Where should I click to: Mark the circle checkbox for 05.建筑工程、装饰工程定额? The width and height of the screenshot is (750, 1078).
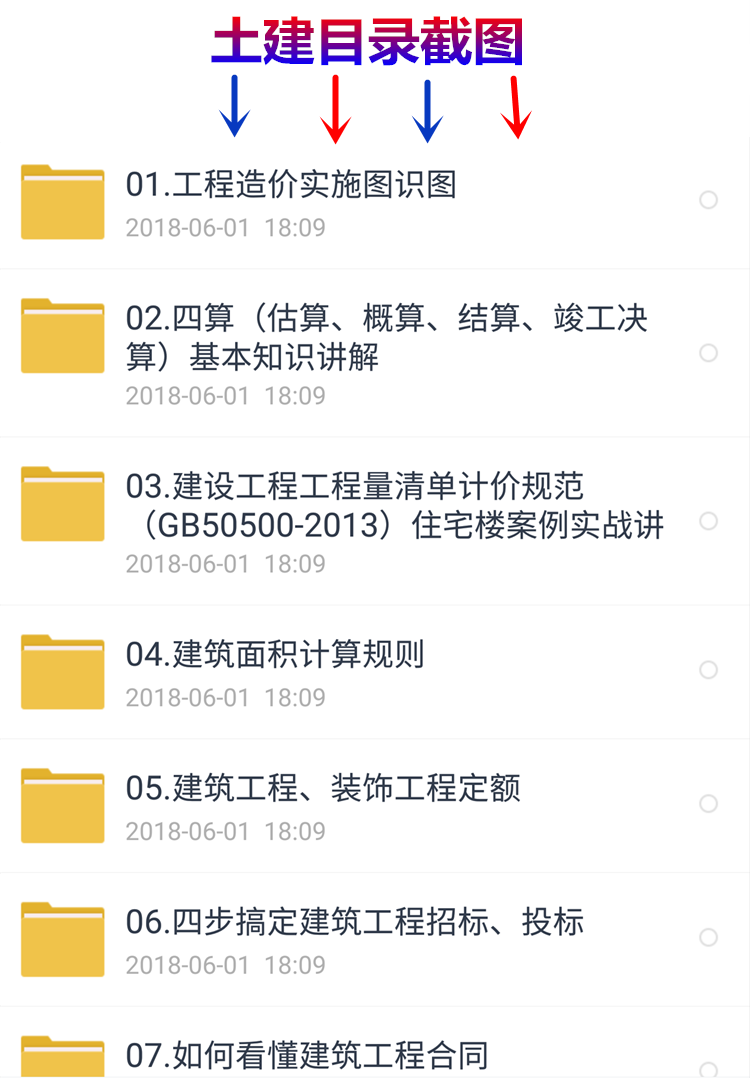[x=709, y=803]
